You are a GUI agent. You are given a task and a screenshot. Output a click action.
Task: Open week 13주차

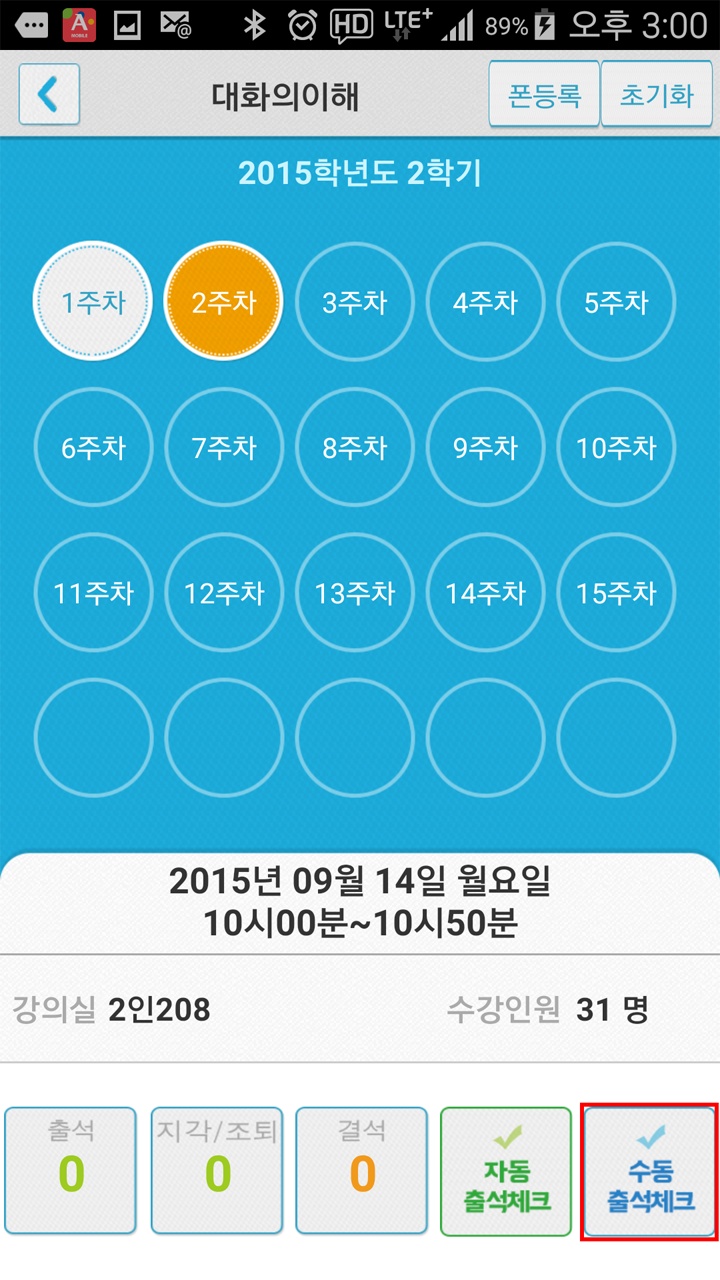click(x=355, y=592)
